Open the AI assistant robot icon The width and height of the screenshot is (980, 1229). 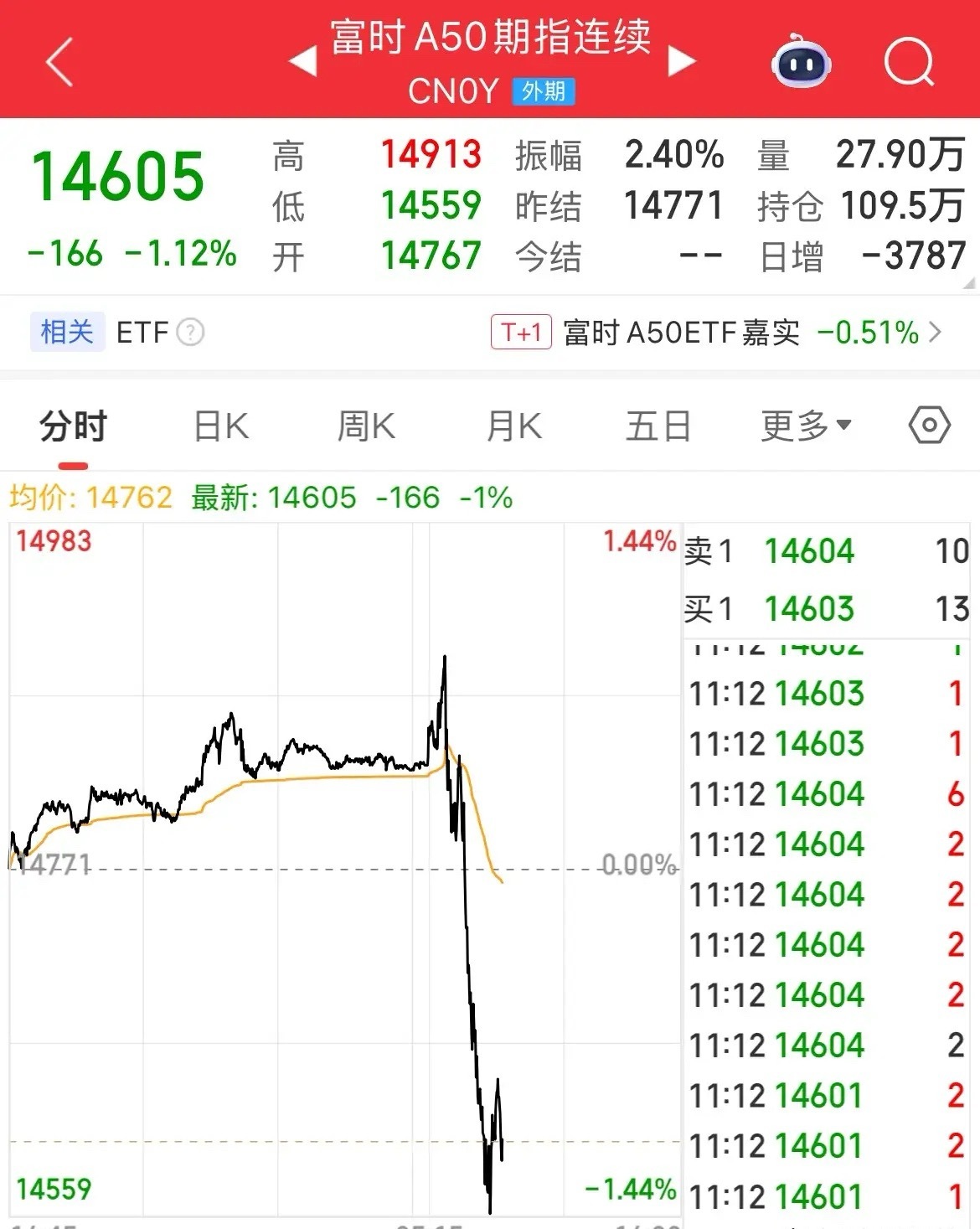[800, 62]
